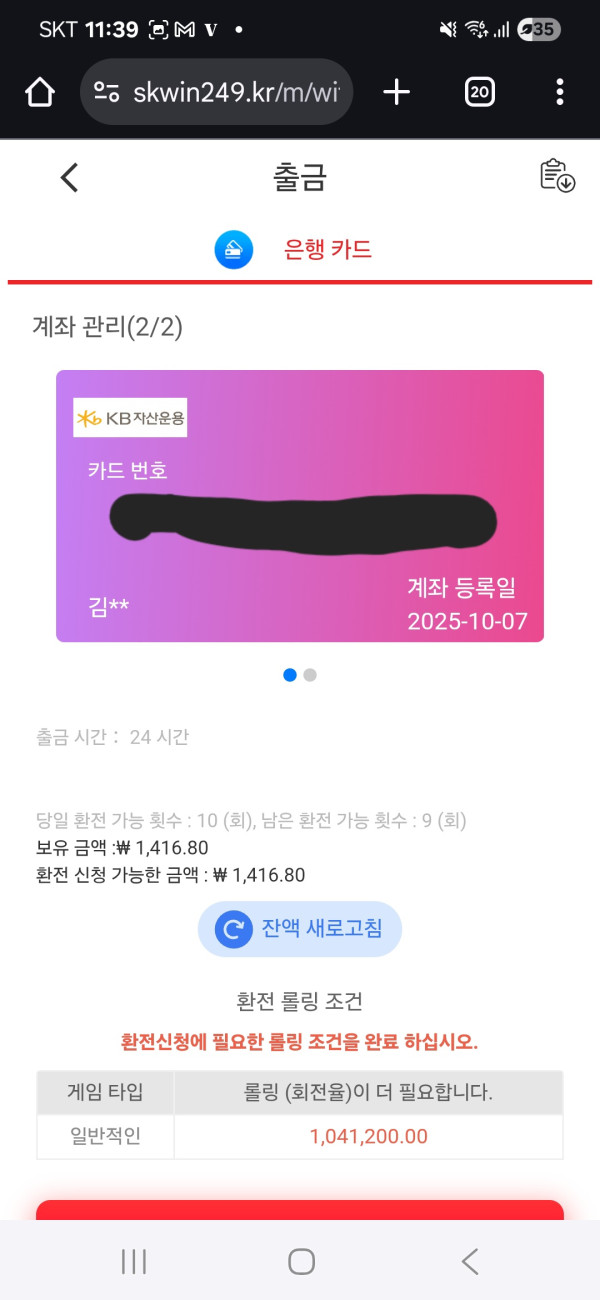Show the open tabs switcher

click(480, 93)
